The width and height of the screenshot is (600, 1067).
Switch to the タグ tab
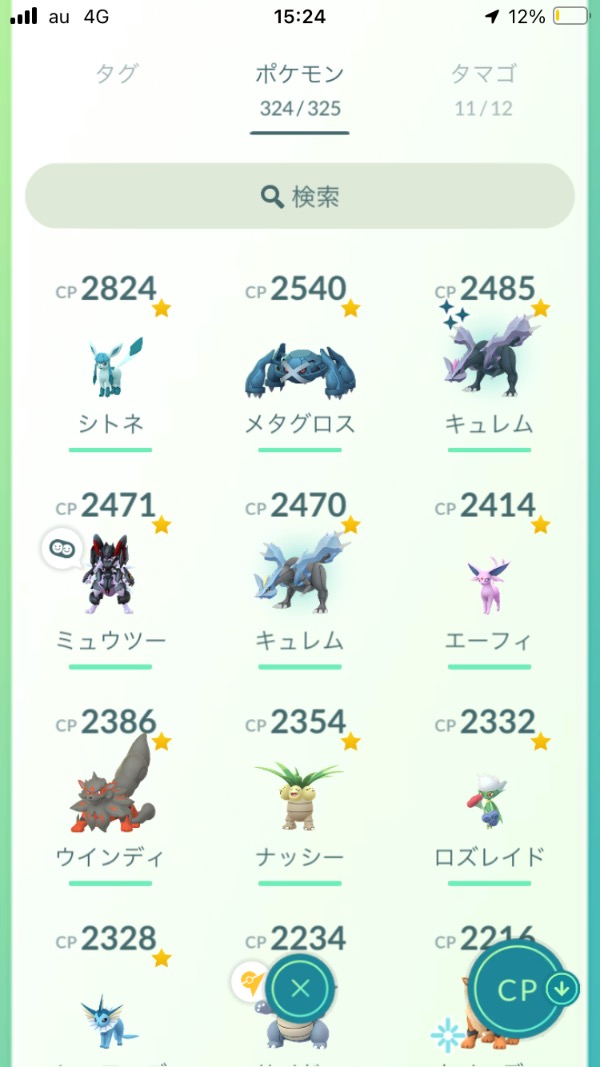[x=116, y=74]
